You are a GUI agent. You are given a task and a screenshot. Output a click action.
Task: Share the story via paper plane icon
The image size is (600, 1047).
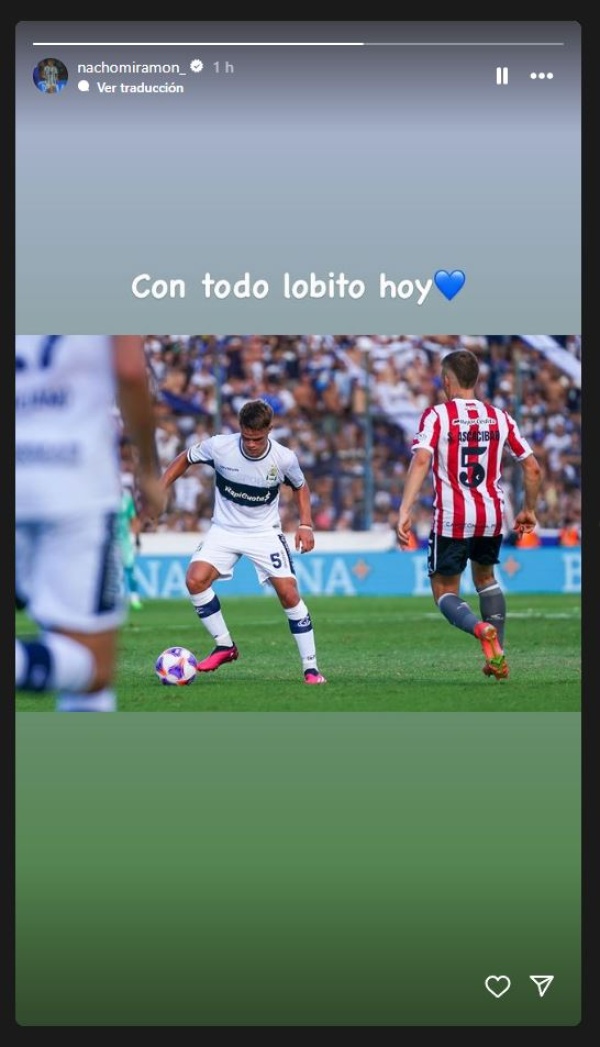pyautogui.click(x=542, y=986)
